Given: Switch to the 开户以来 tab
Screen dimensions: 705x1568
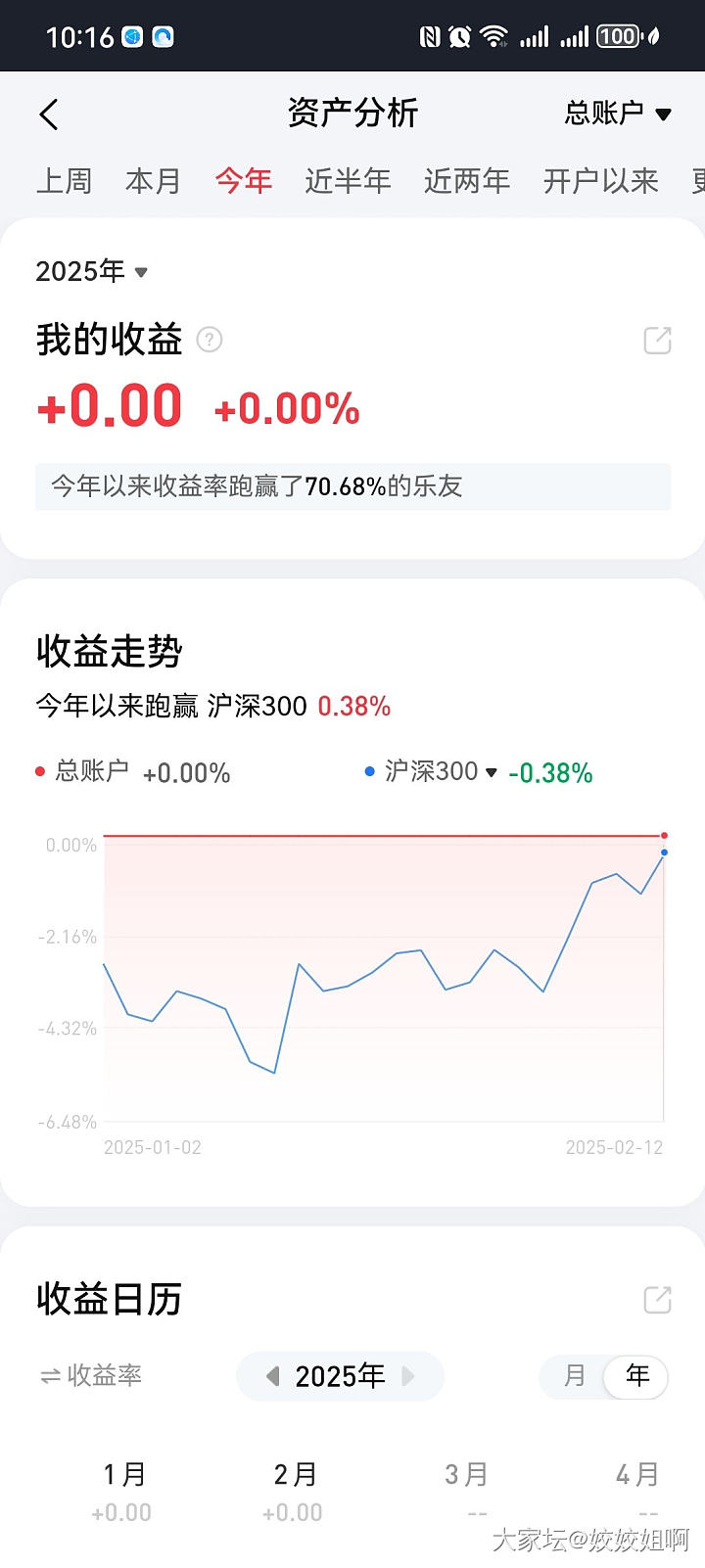Looking at the screenshot, I should pos(600,181).
